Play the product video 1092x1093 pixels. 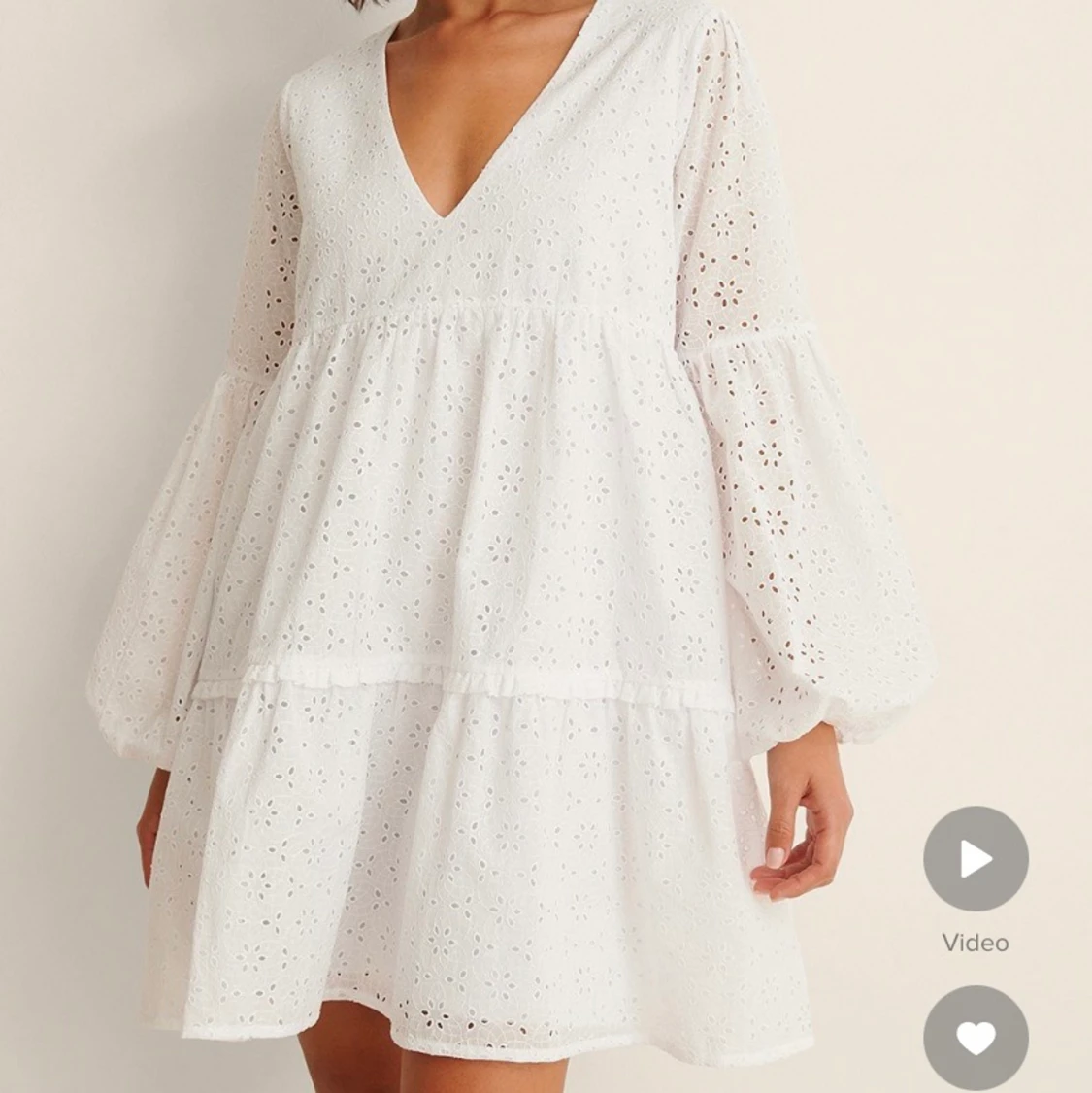[x=975, y=858]
